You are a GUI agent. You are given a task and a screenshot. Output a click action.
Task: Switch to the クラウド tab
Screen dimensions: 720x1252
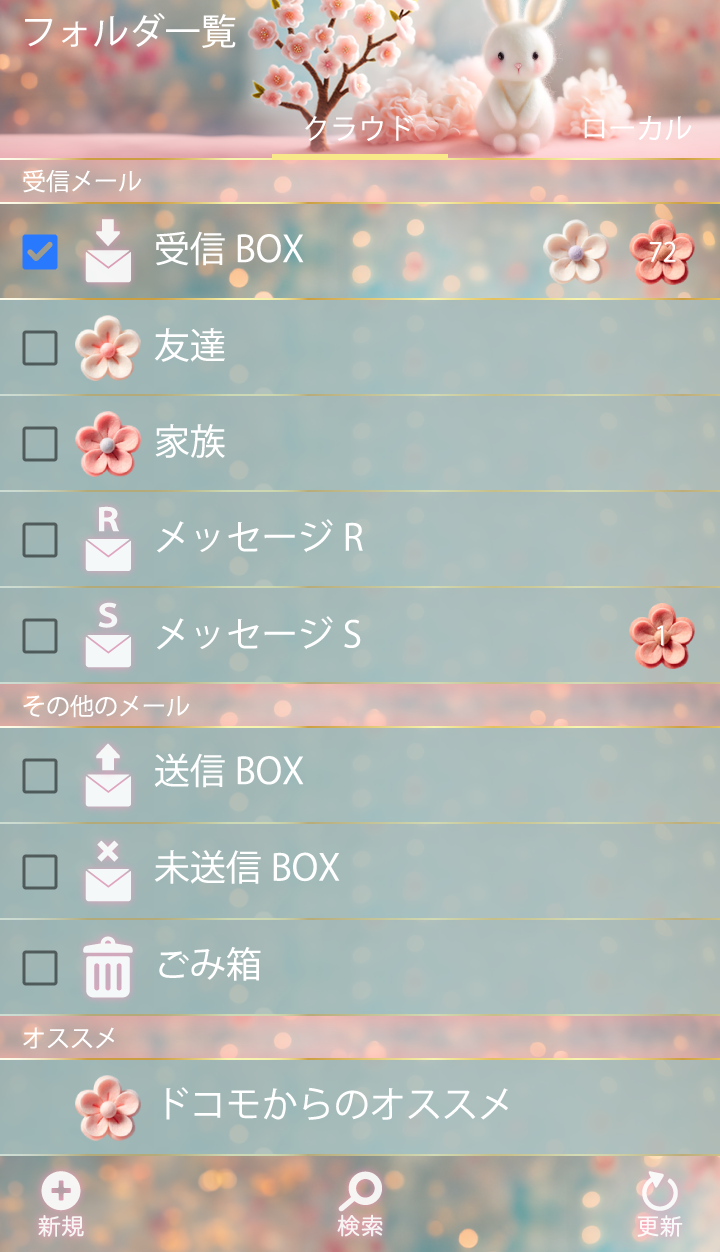coord(359,129)
